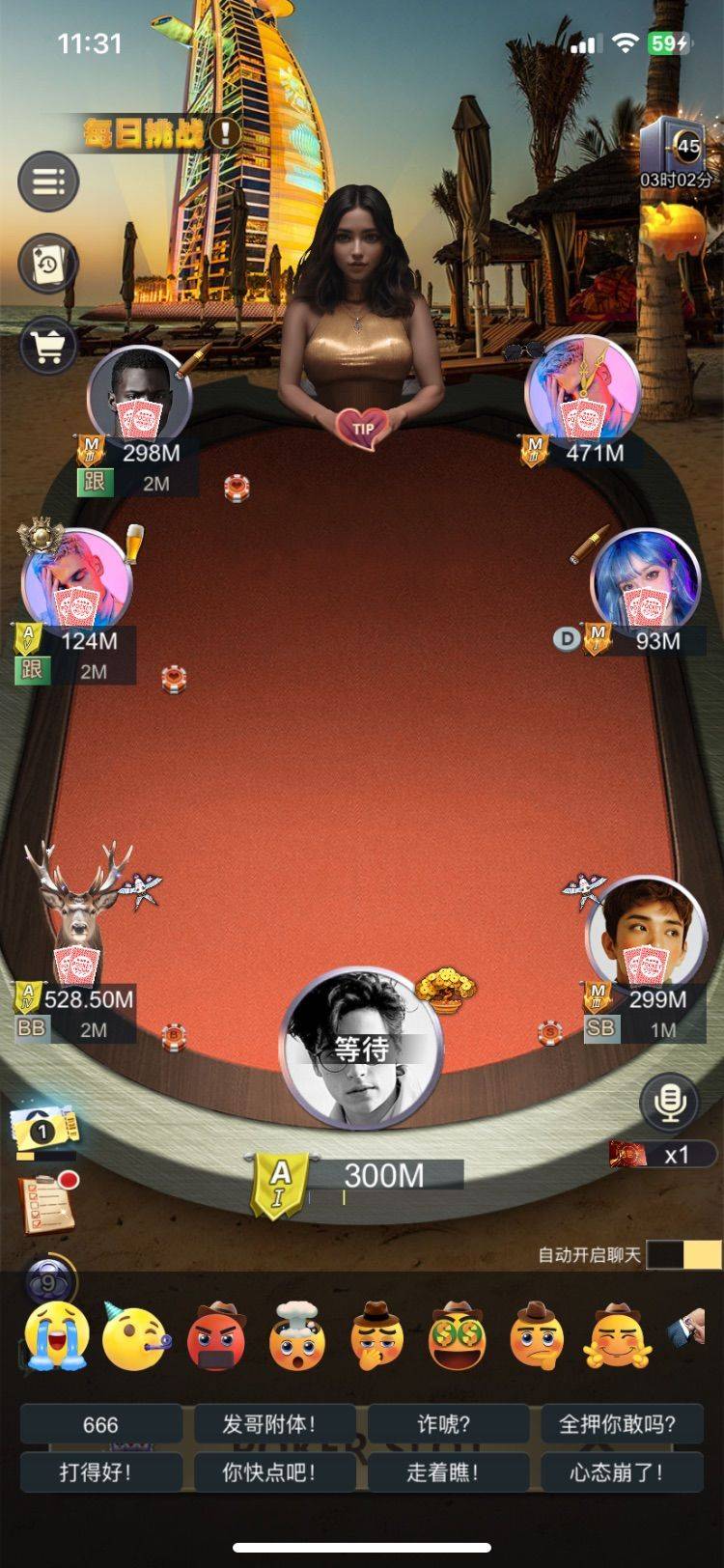Send the quick phrase 发哥附体!
Image resolution: width=724 pixels, height=1568 pixels.
(269, 1424)
